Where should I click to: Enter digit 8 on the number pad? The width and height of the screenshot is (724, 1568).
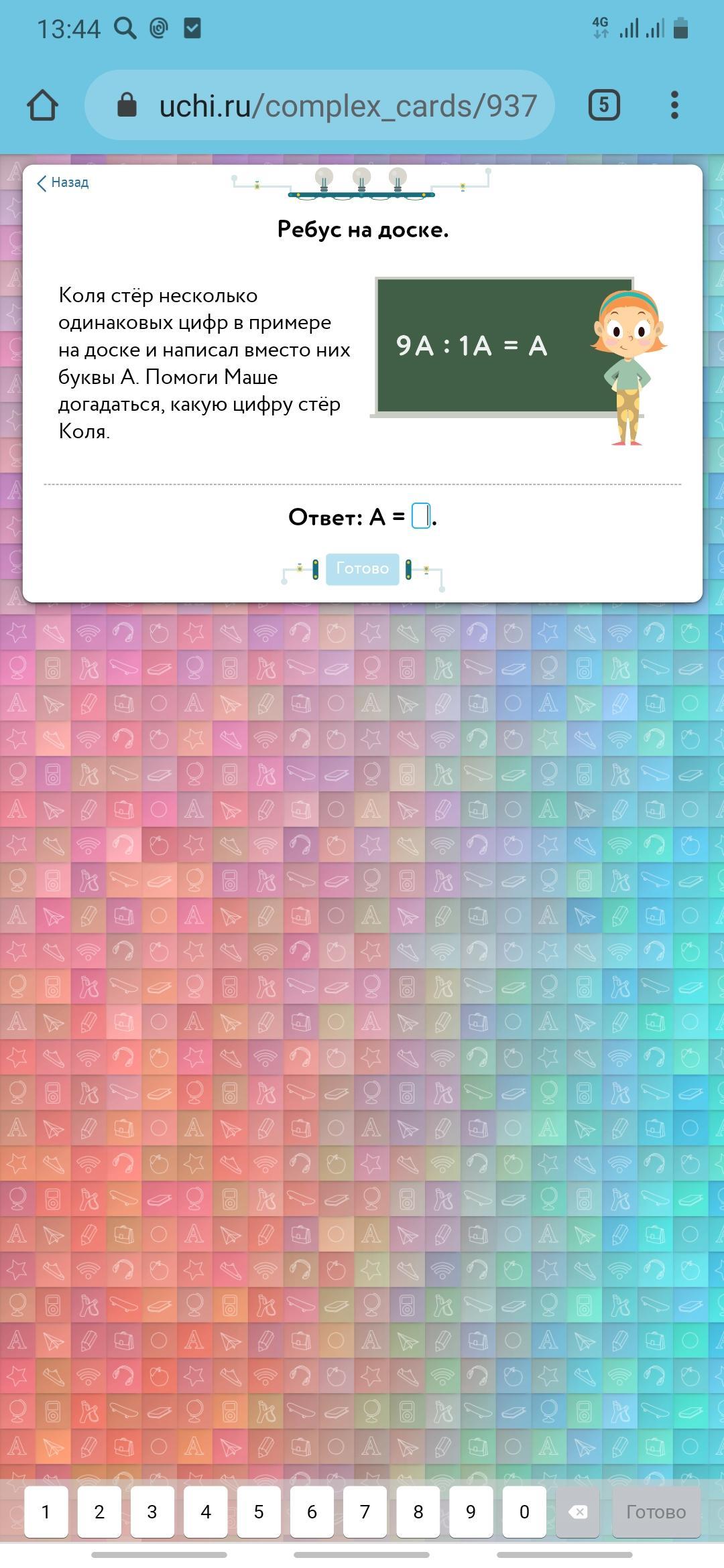click(418, 1512)
